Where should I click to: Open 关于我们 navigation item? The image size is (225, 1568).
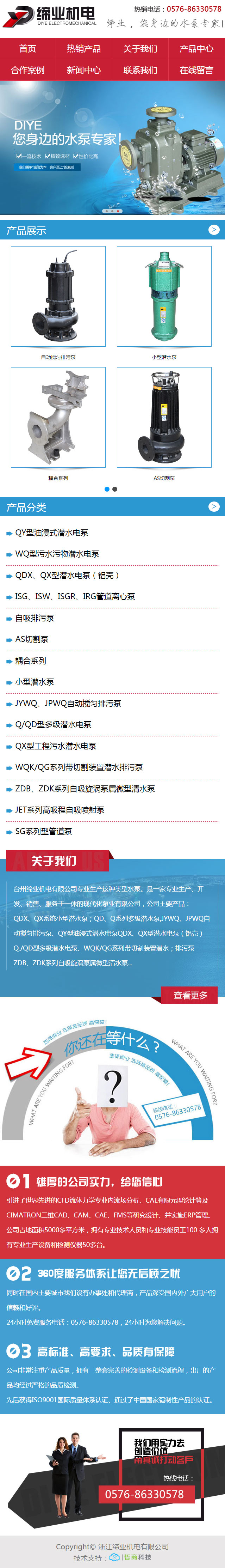[x=140, y=49]
